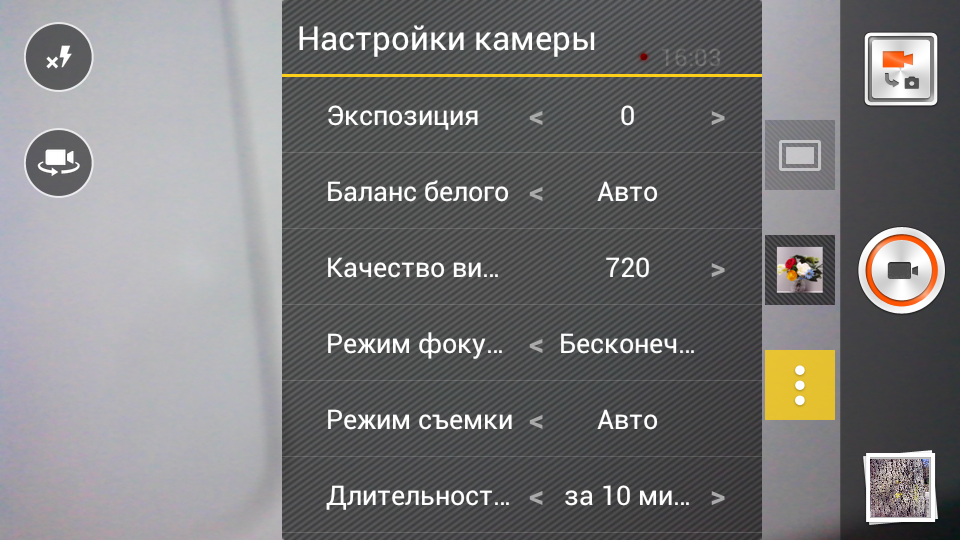This screenshot has height=540, width=960.
Task: Open the last captured photo in the gallery
Action: point(900,489)
